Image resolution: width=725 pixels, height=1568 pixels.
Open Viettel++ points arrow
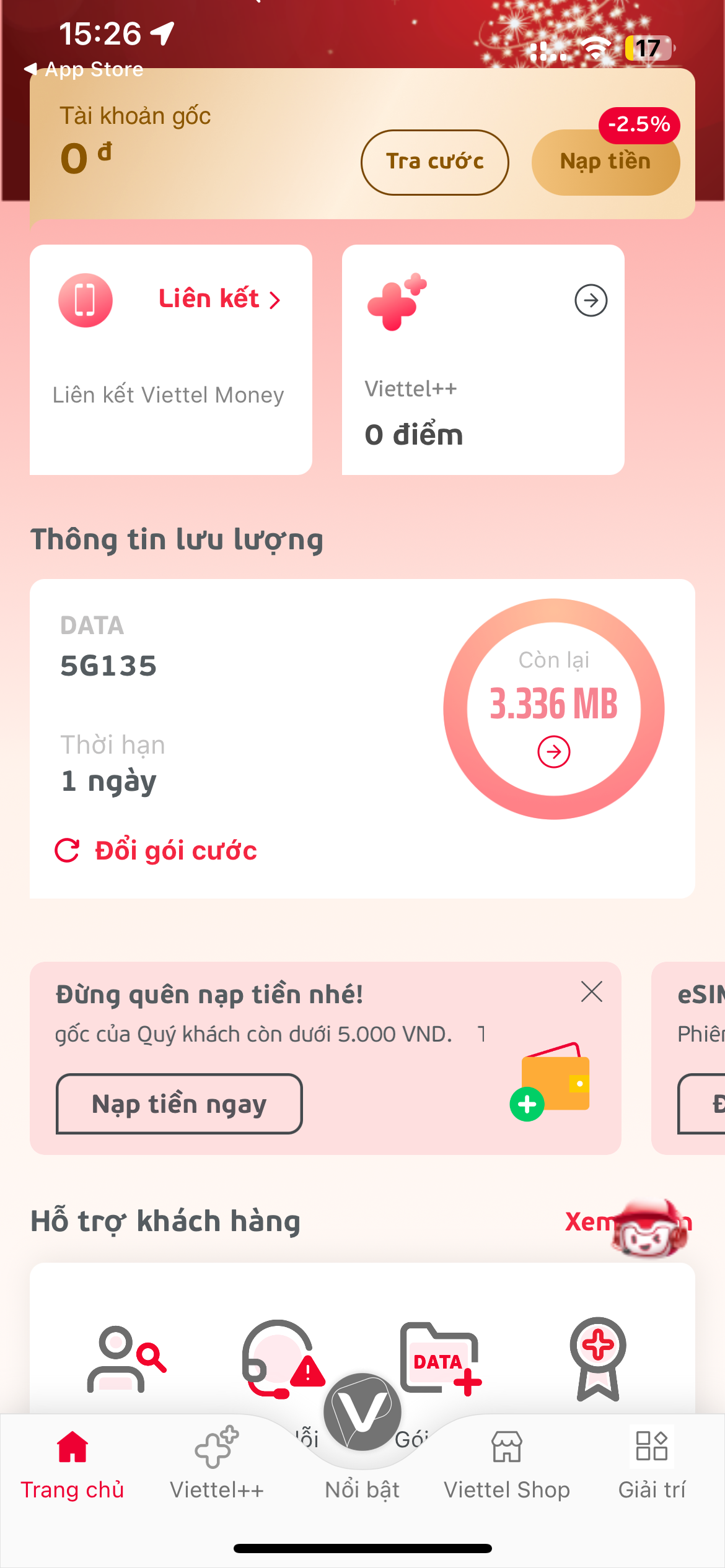(591, 301)
